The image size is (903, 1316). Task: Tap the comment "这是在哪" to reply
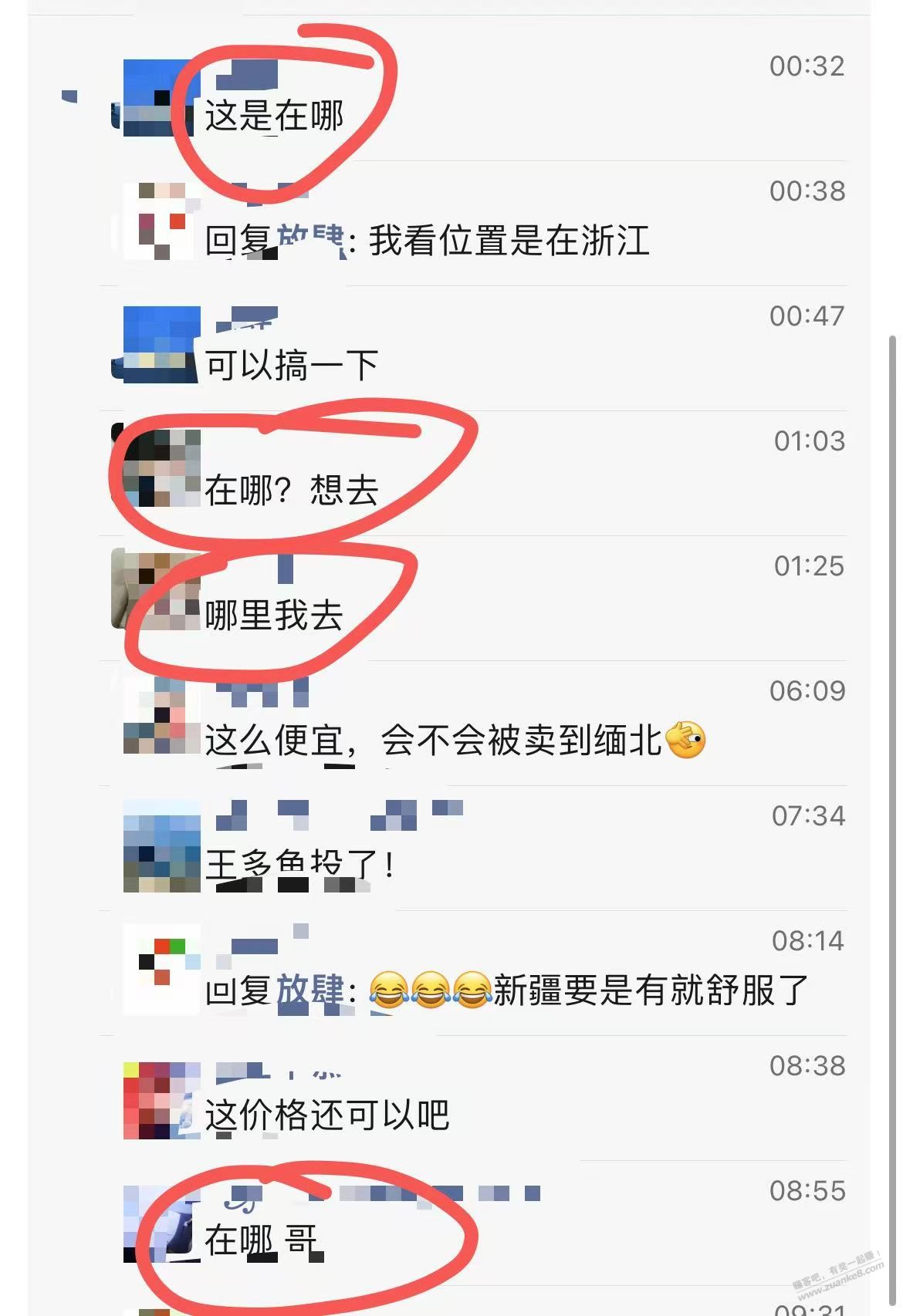[x=274, y=116]
